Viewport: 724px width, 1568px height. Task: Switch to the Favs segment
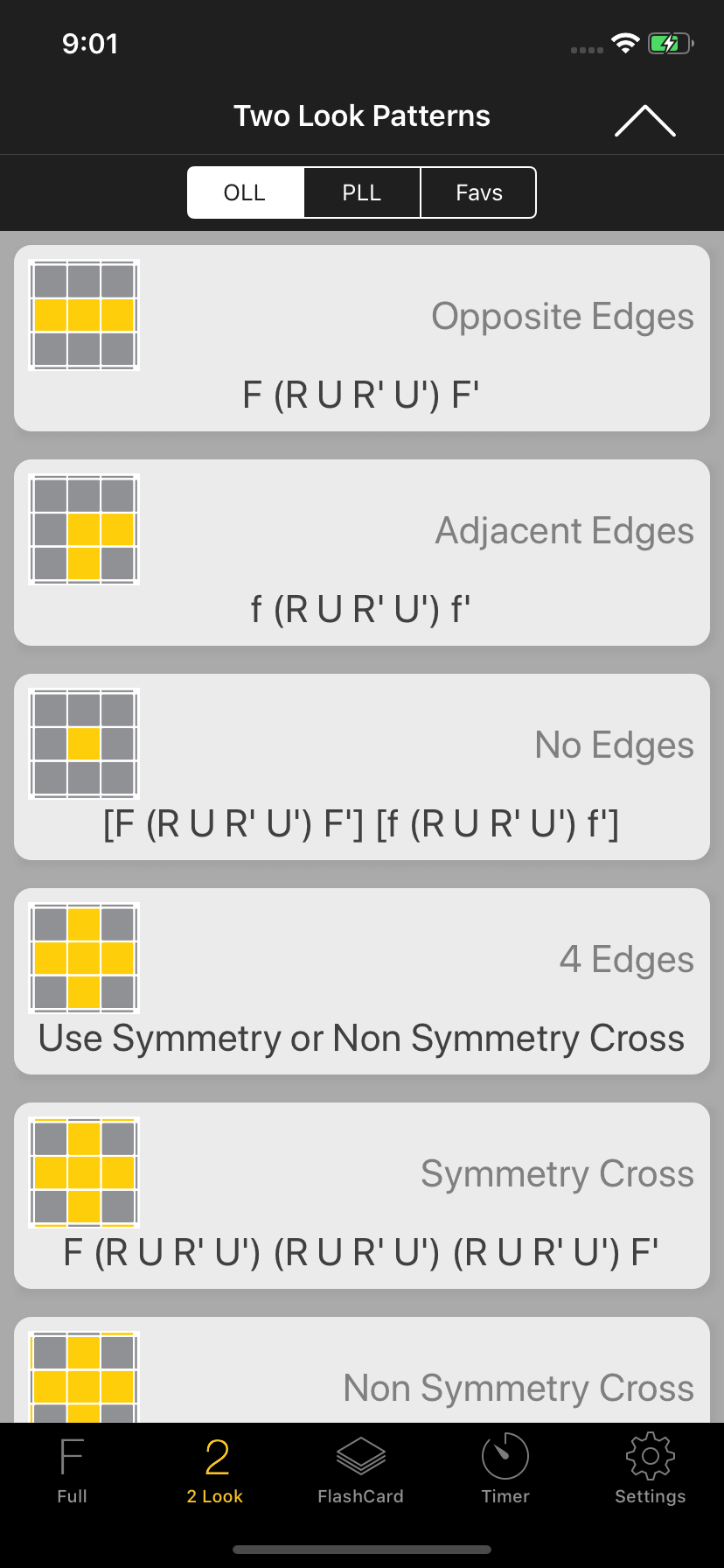(x=478, y=192)
